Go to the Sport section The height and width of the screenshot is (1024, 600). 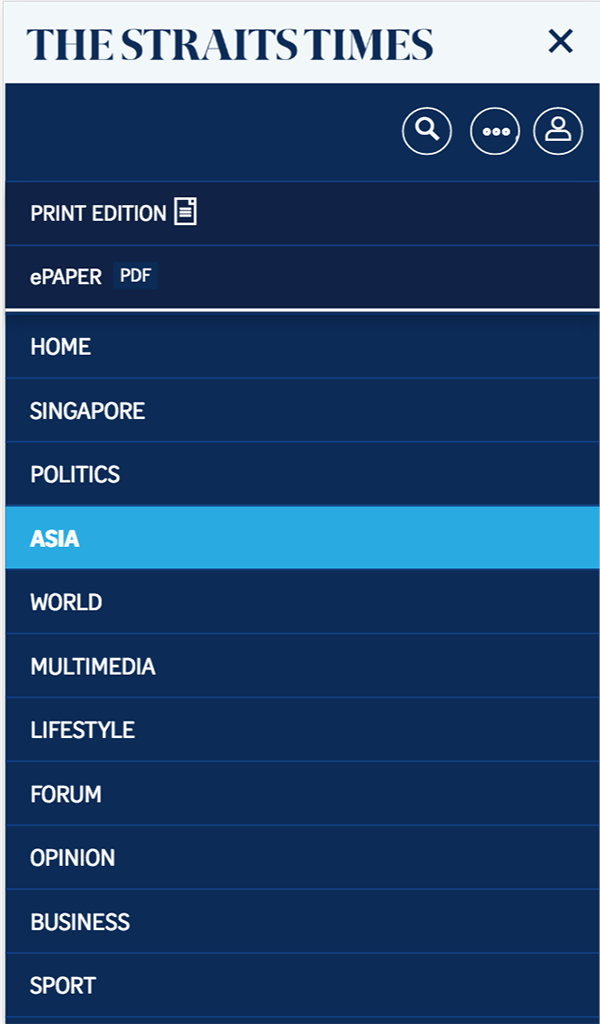pos(62,986)
